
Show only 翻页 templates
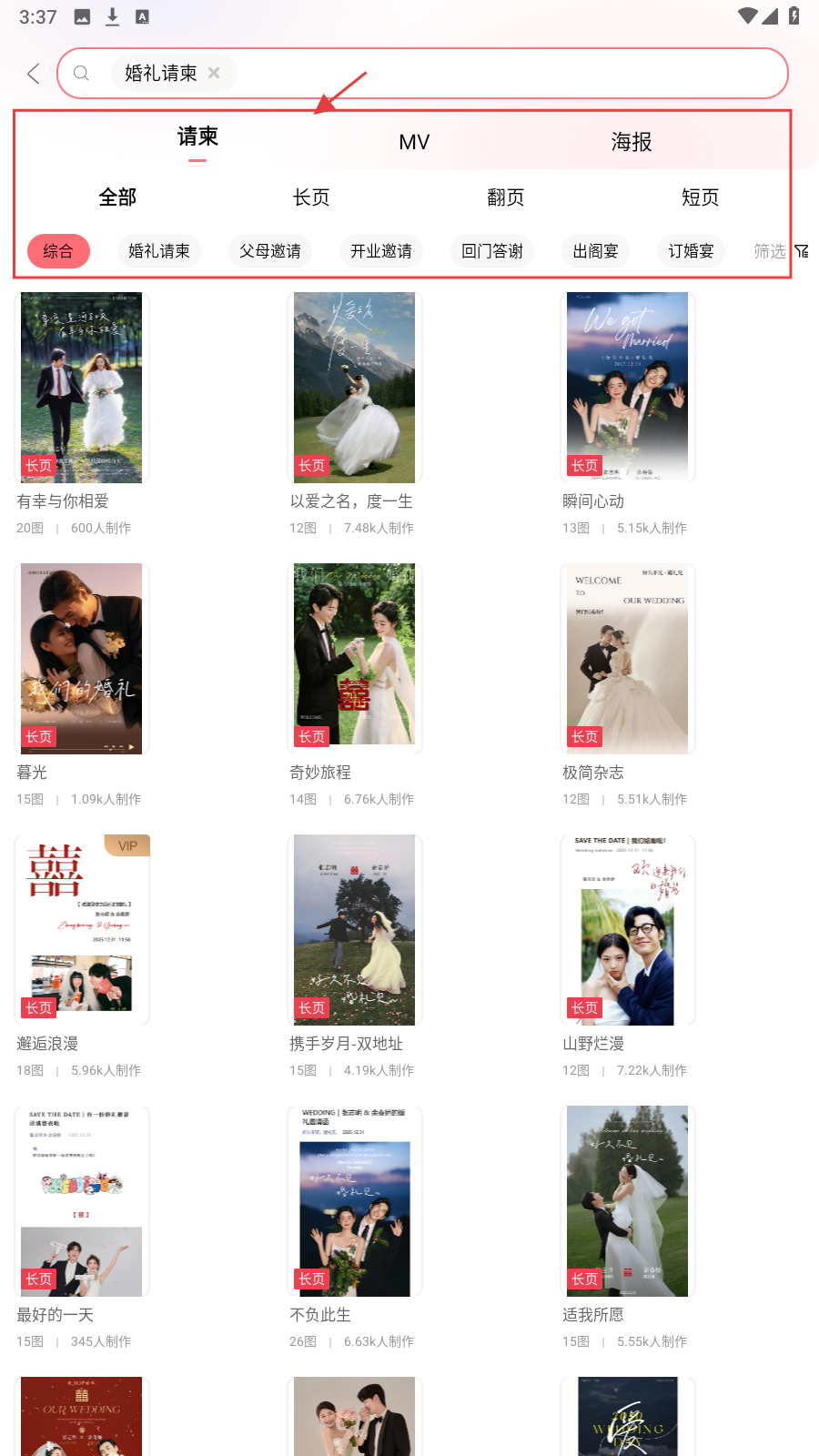click(505, 197)
